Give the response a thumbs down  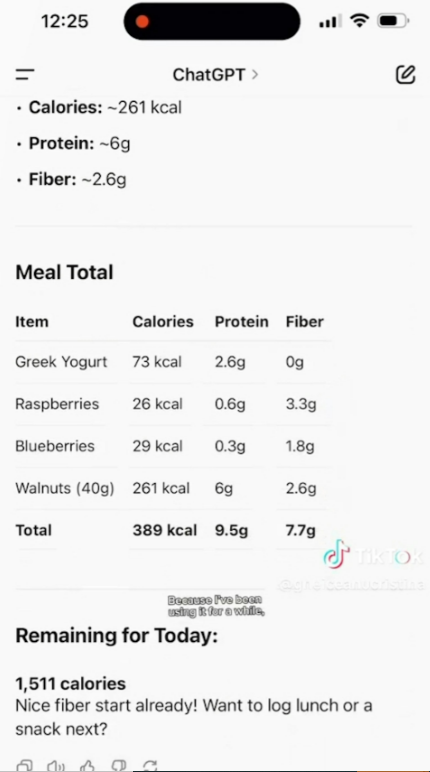pyautogui.click(x=119, y=766)
